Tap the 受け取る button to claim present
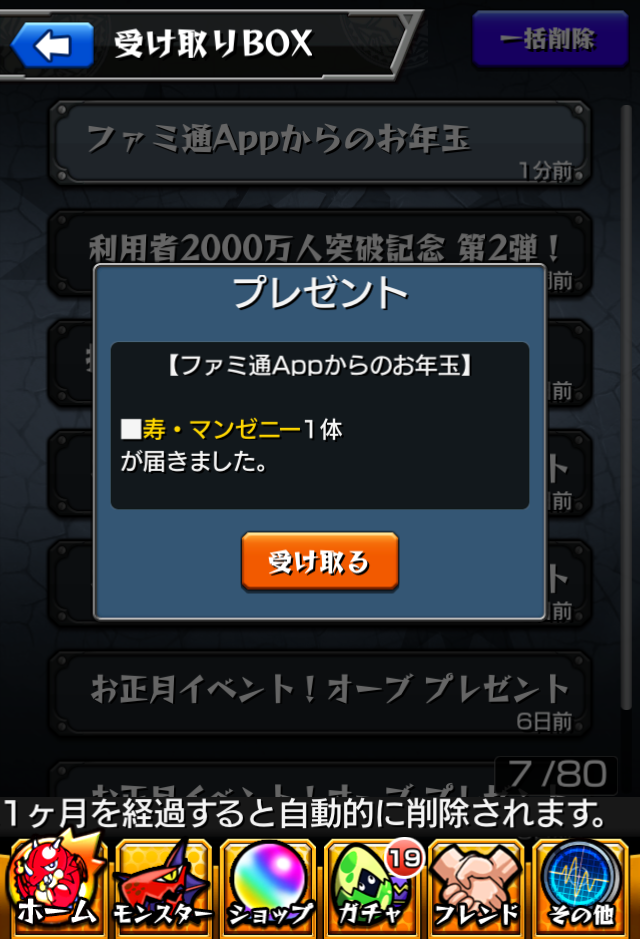This screenshot has height=939, width=640. (x=319, y=561)
